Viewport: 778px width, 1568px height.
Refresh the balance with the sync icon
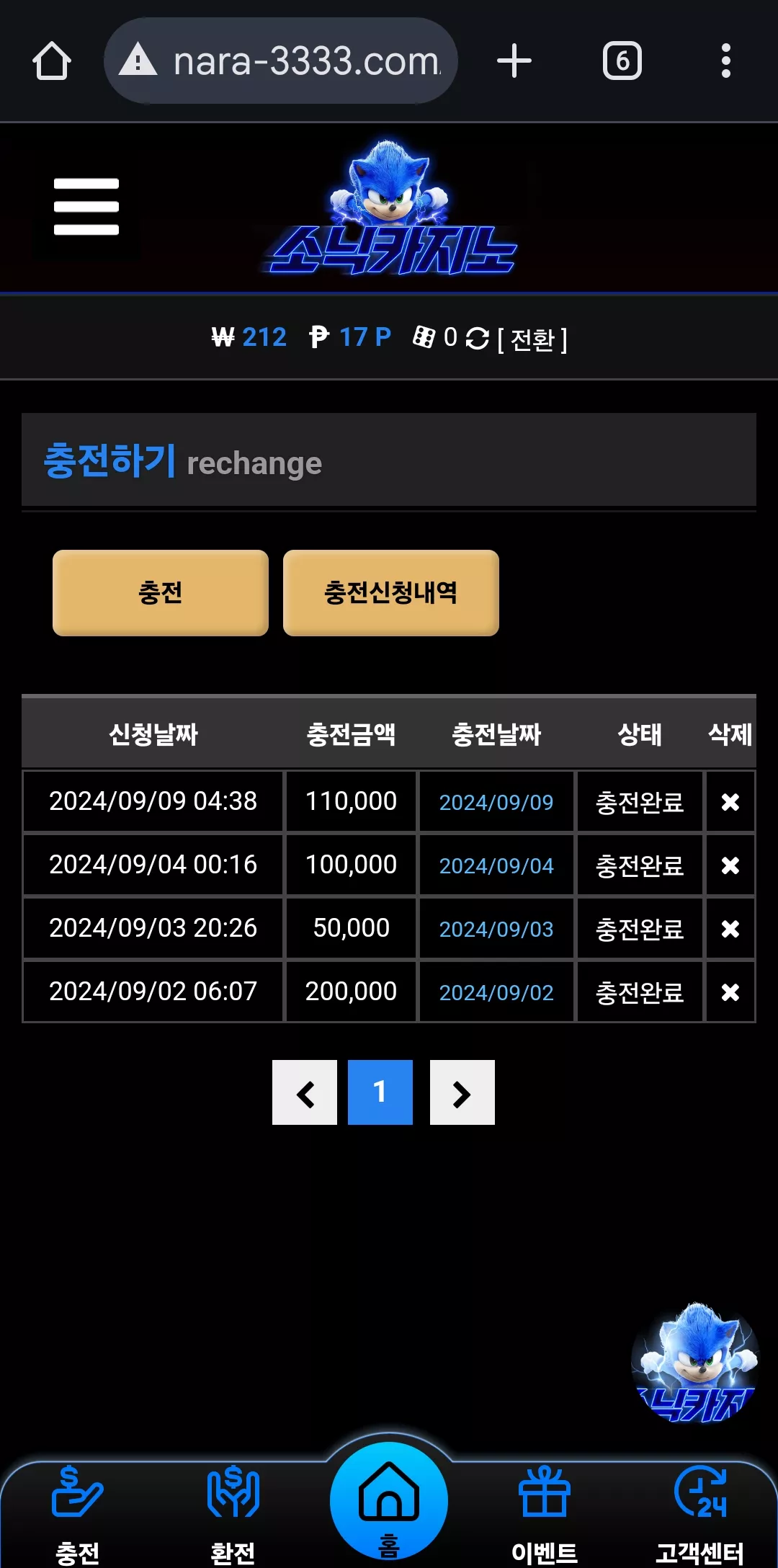477,338
